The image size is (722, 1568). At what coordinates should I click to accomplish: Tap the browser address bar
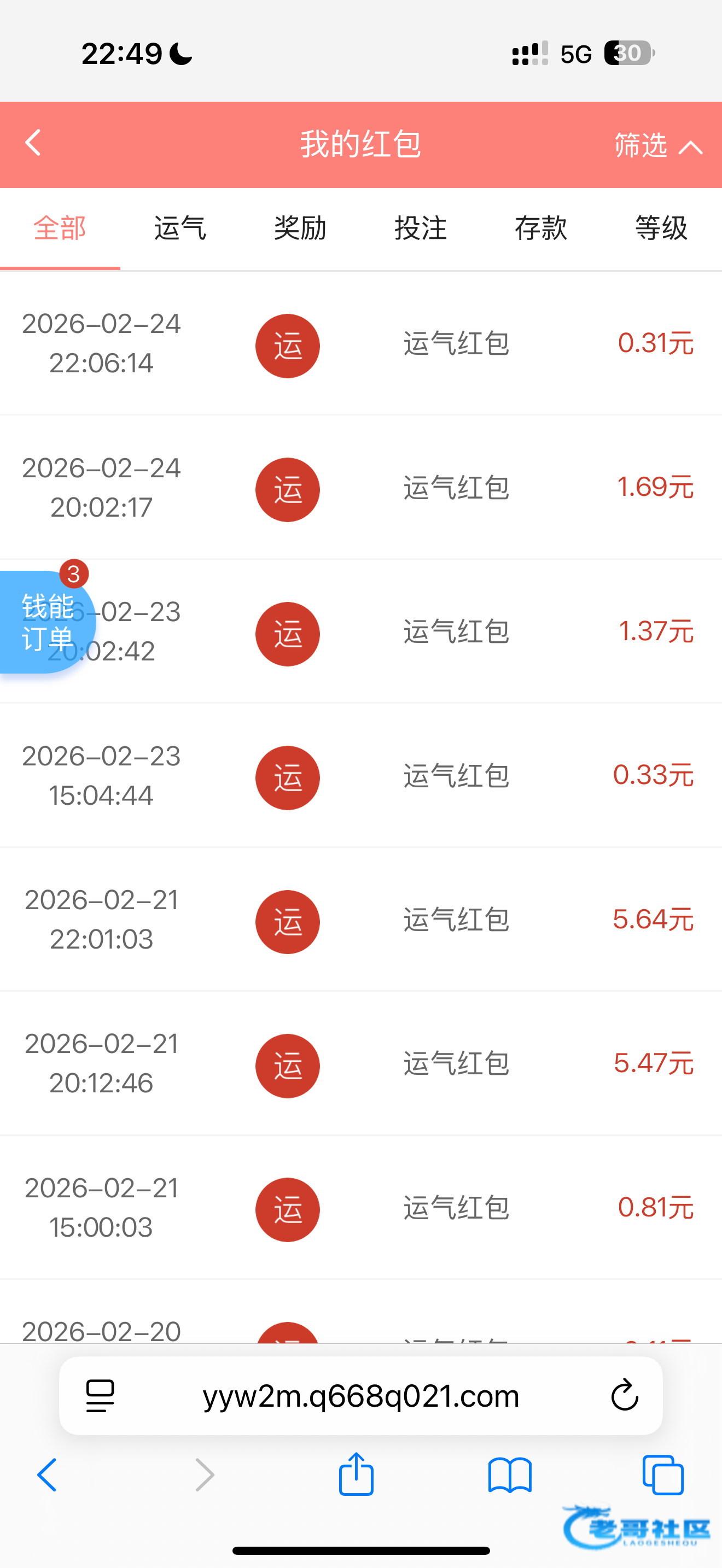click(x=360, y=1396)
